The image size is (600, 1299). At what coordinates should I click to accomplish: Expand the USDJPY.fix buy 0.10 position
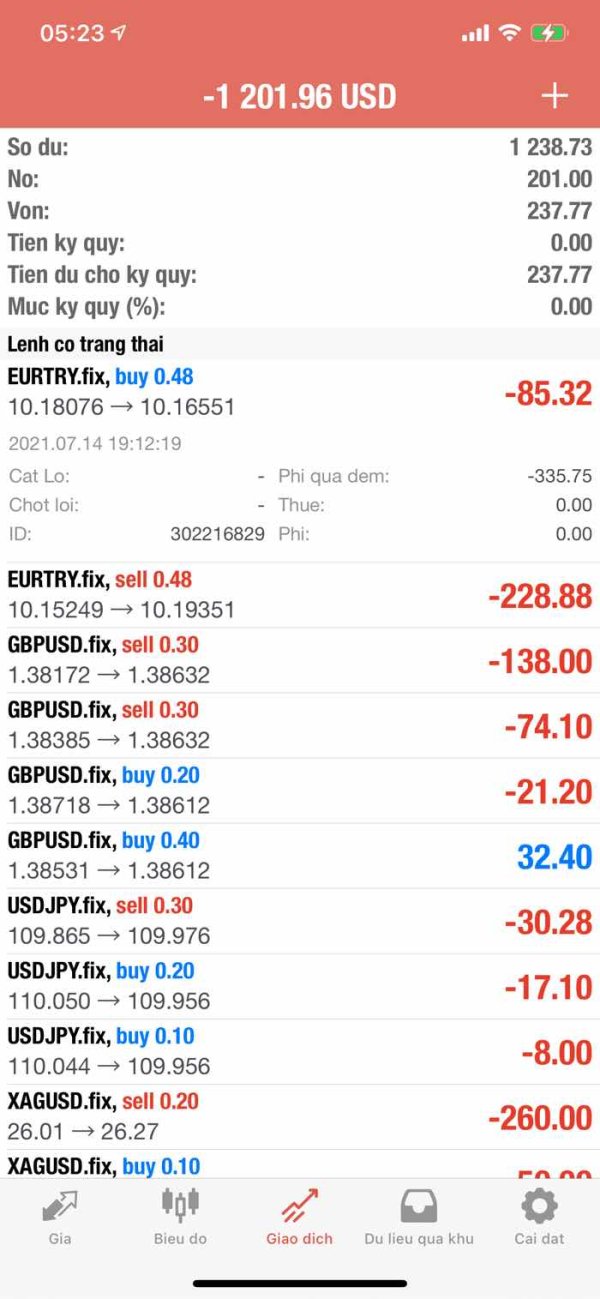click(300, 1051)
